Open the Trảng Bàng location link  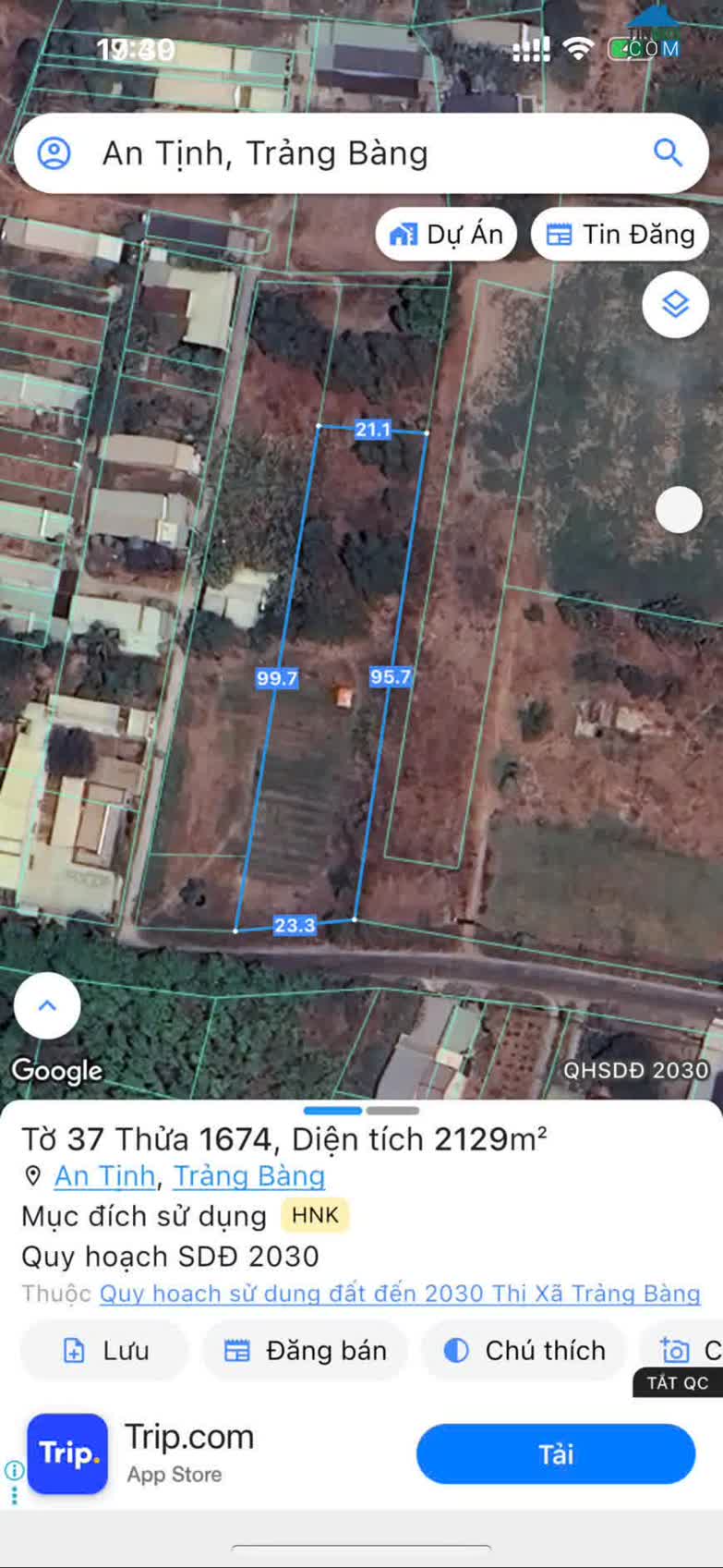point(249,1176)
